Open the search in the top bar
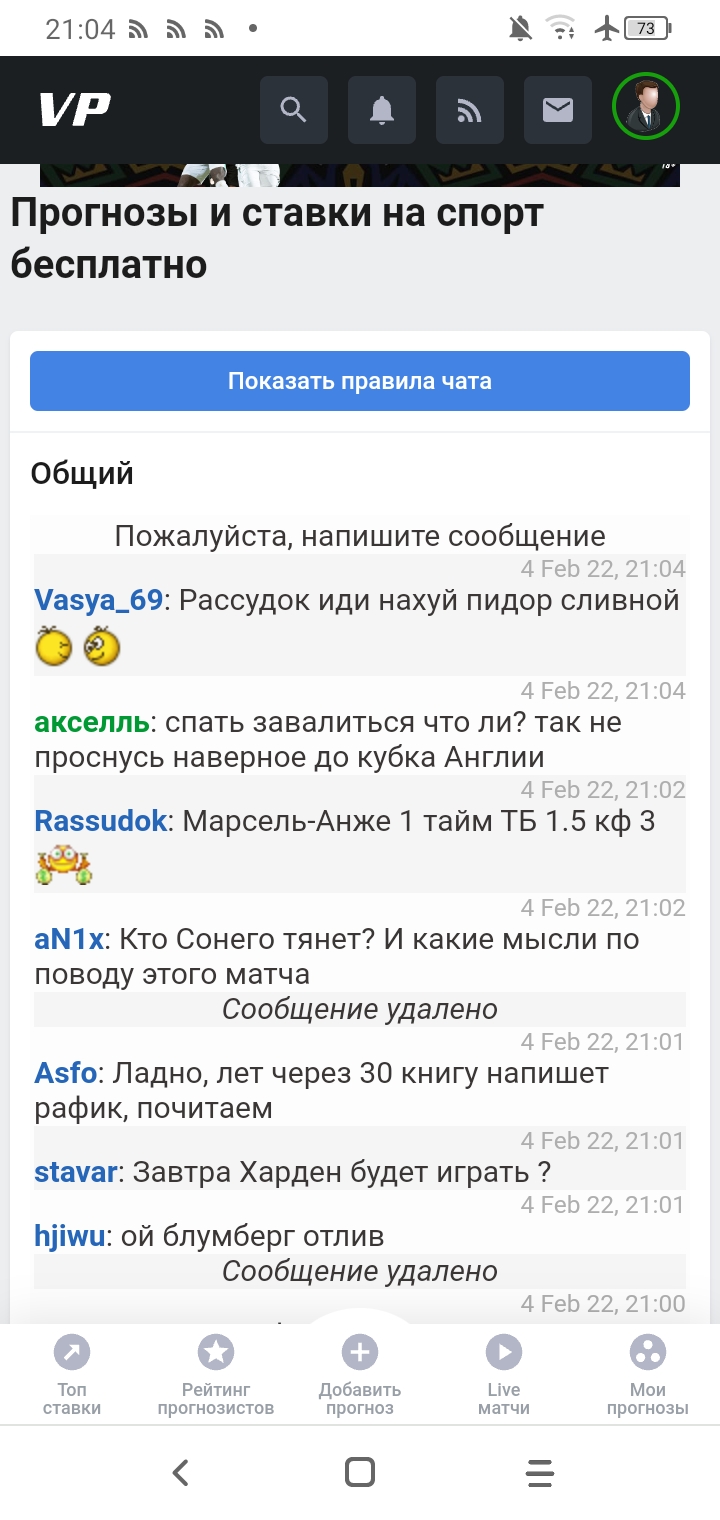Screen dimensions: 720x1520 [293, 109]
